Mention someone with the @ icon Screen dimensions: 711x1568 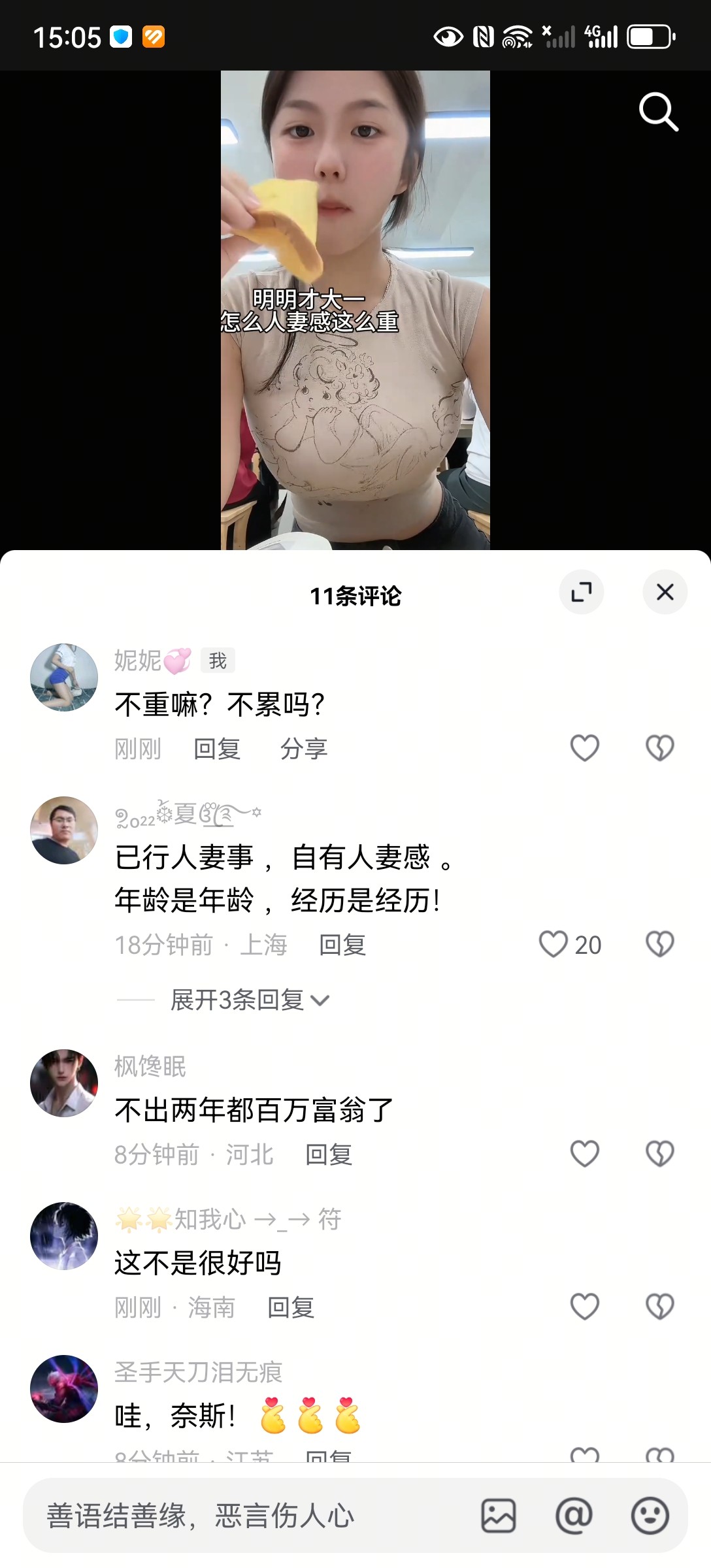(574, 1516)
